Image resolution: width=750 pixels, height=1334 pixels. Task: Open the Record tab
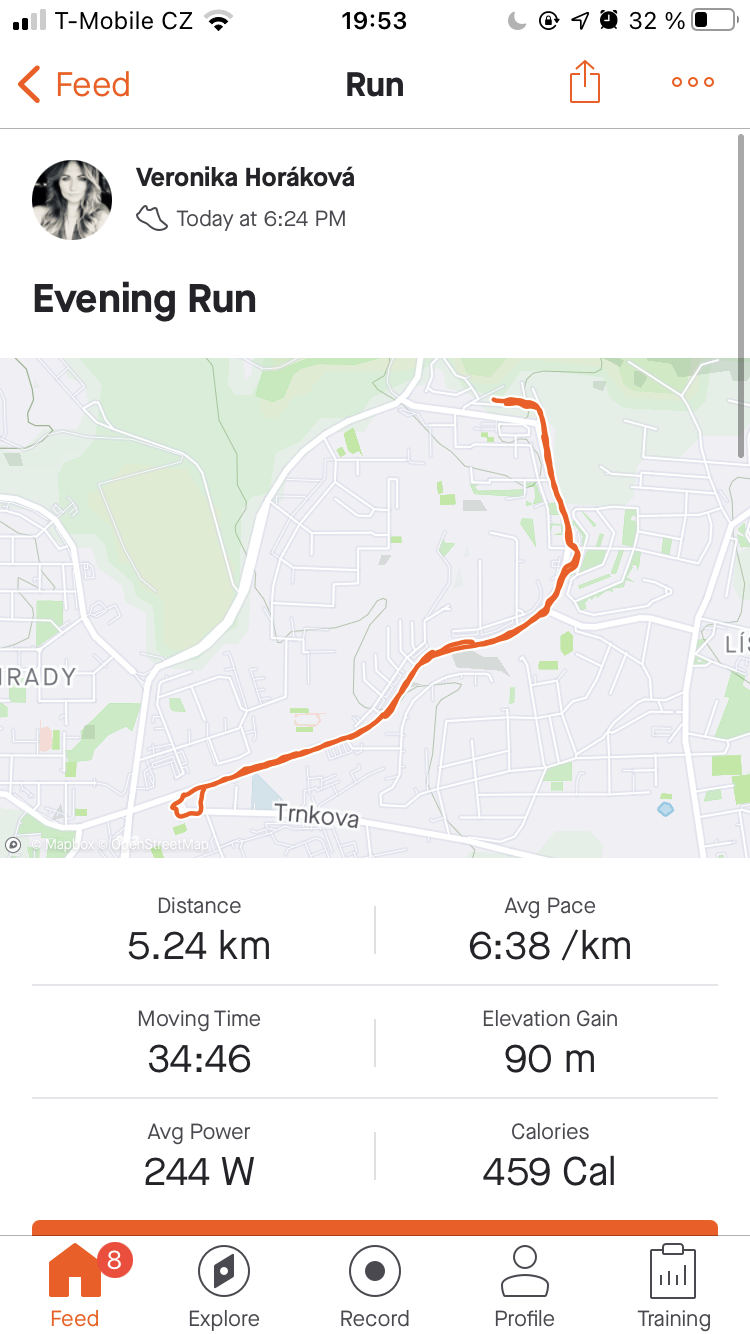[375, 1286]
